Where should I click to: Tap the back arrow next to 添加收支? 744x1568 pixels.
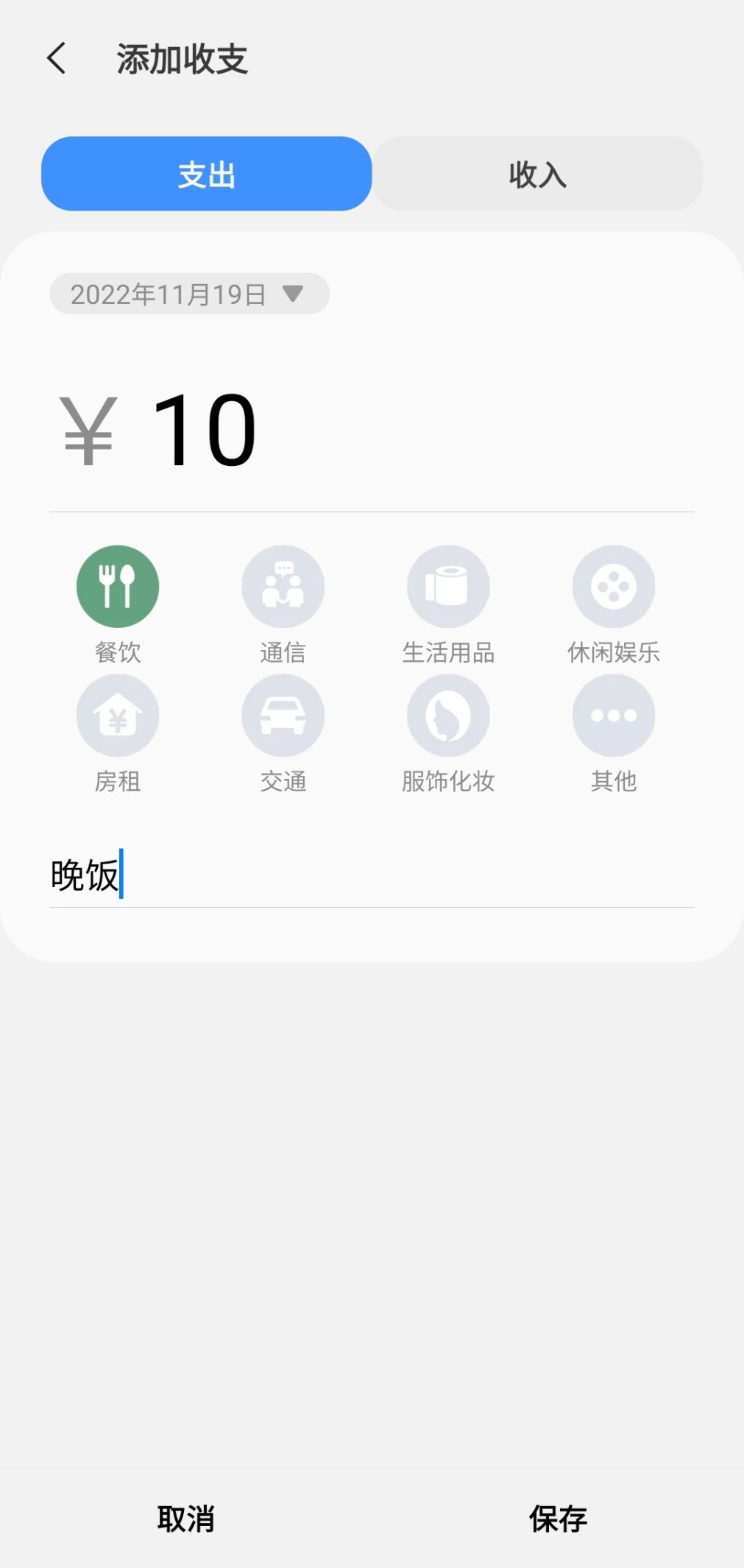coord(57,59)
